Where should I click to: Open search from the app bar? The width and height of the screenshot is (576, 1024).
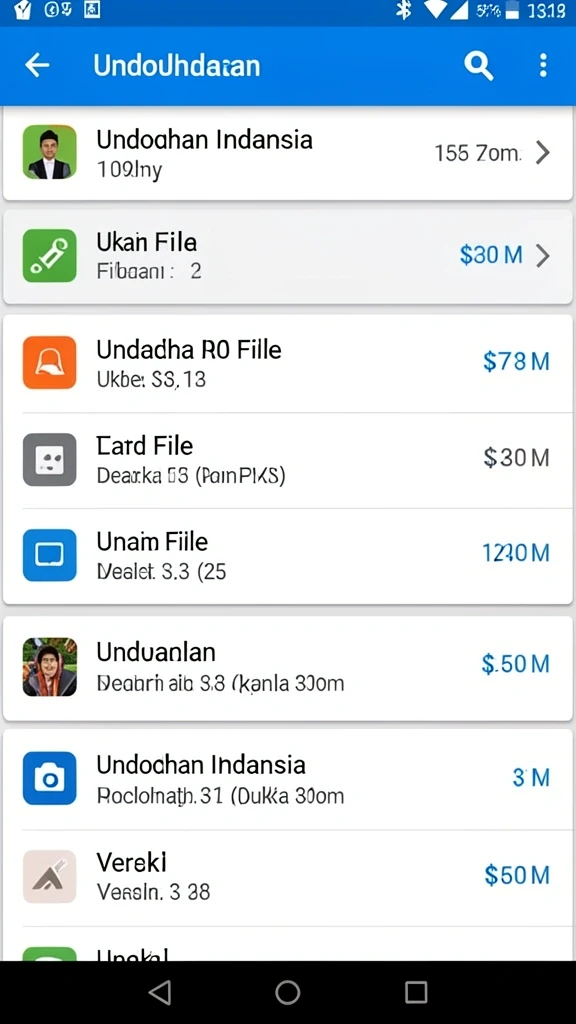479,66
